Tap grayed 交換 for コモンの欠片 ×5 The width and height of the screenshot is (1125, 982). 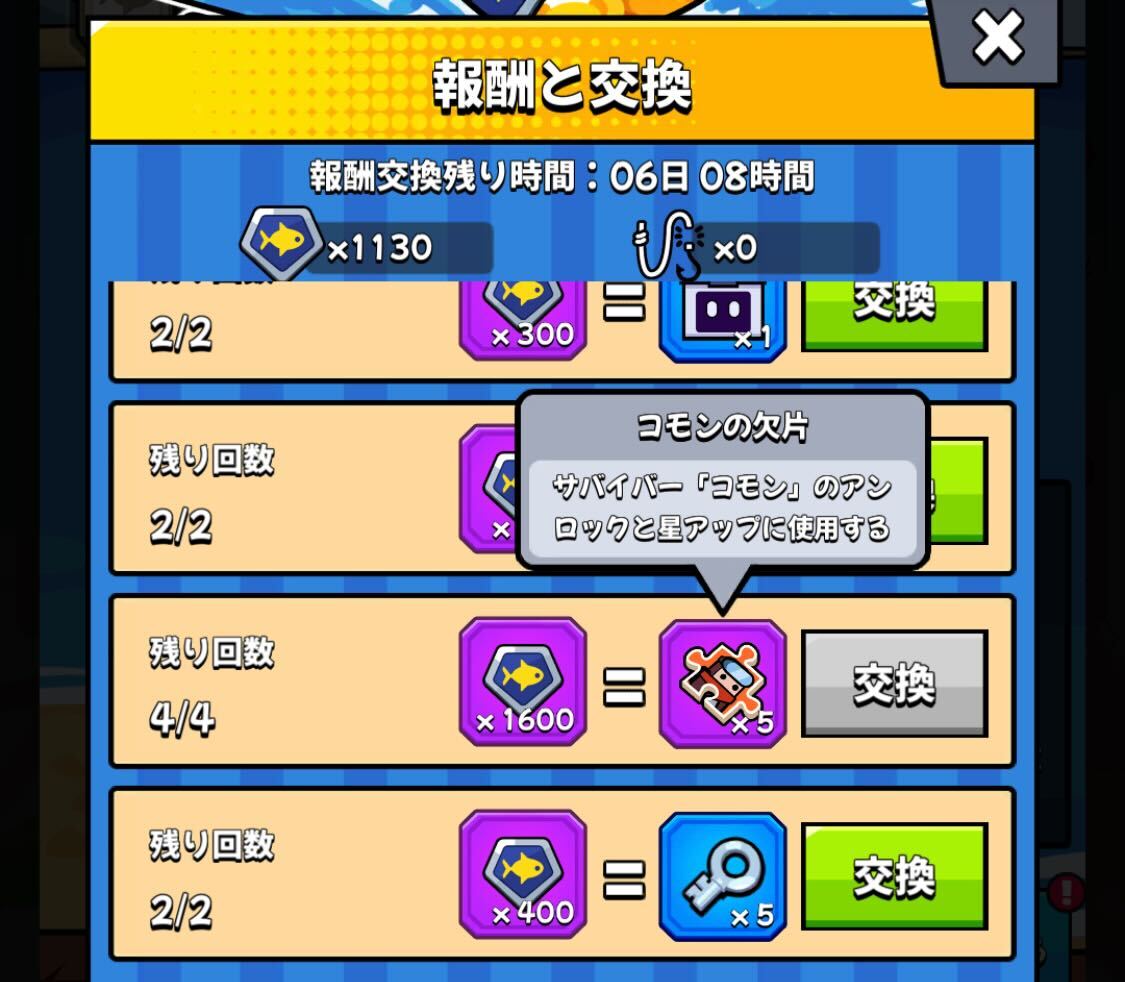click(x=894, y=684)
